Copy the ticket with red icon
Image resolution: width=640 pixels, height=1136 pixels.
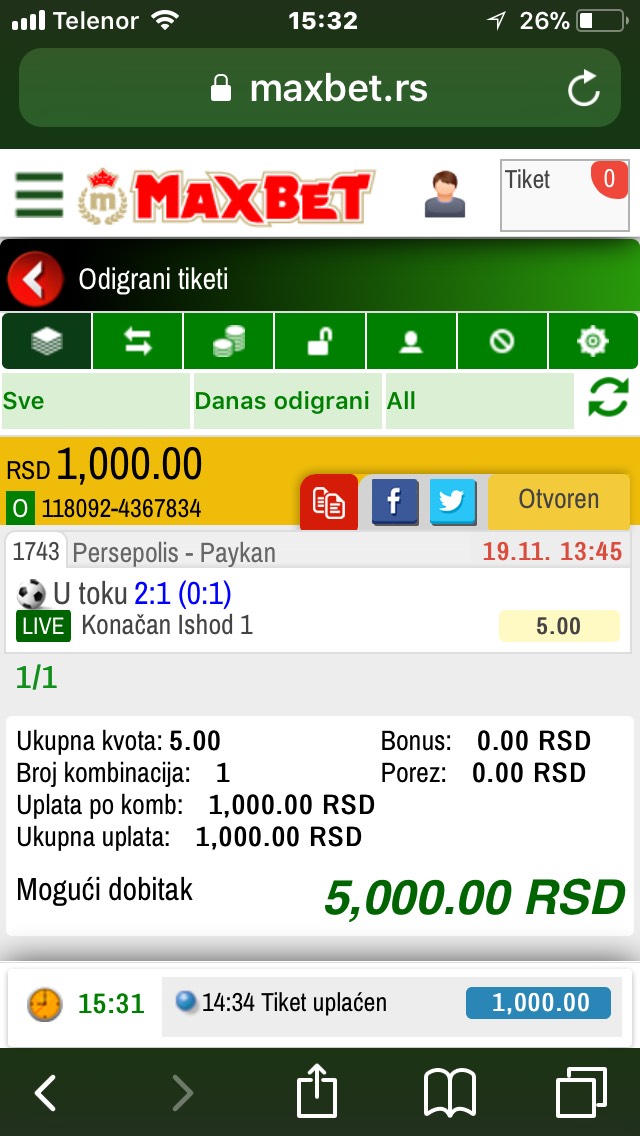329,501
